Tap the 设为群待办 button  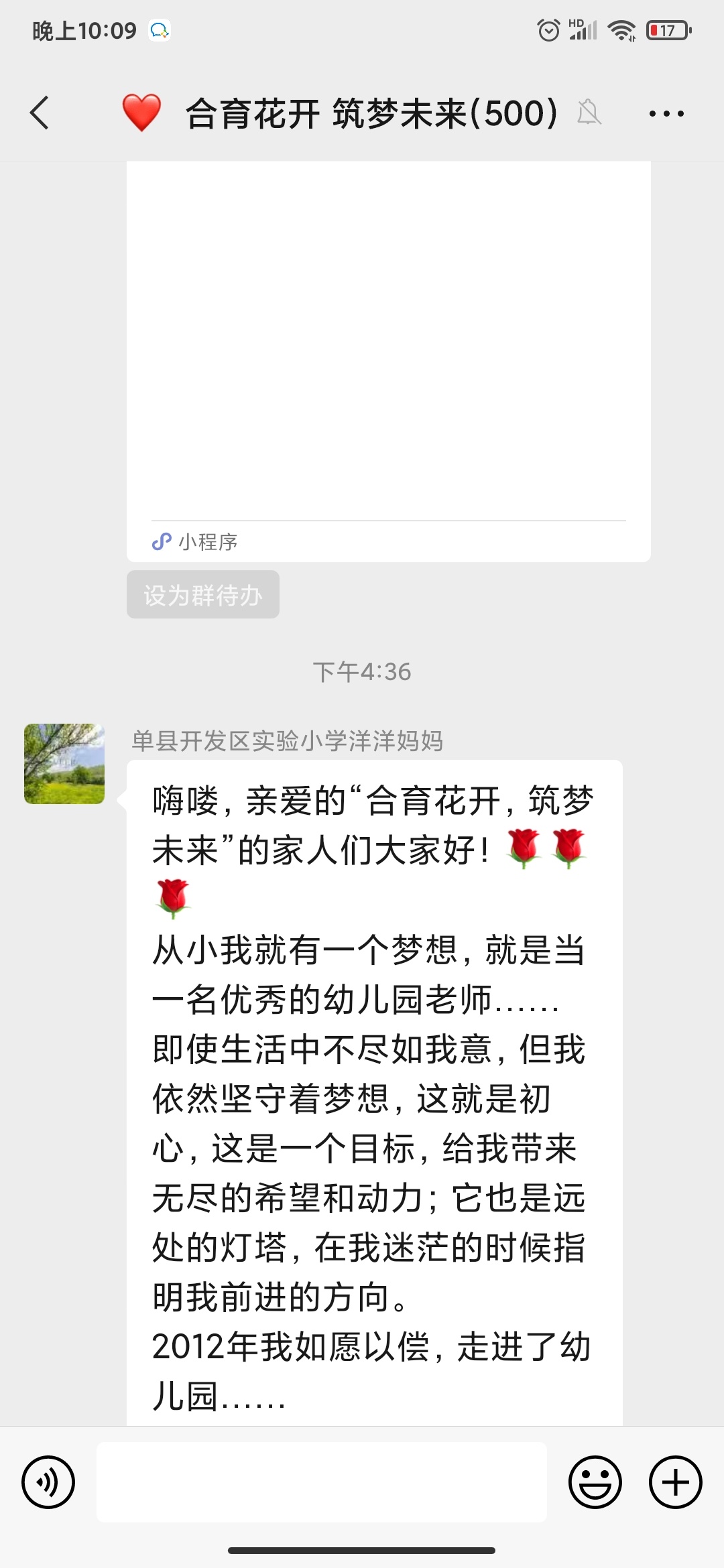click(202, 594)
